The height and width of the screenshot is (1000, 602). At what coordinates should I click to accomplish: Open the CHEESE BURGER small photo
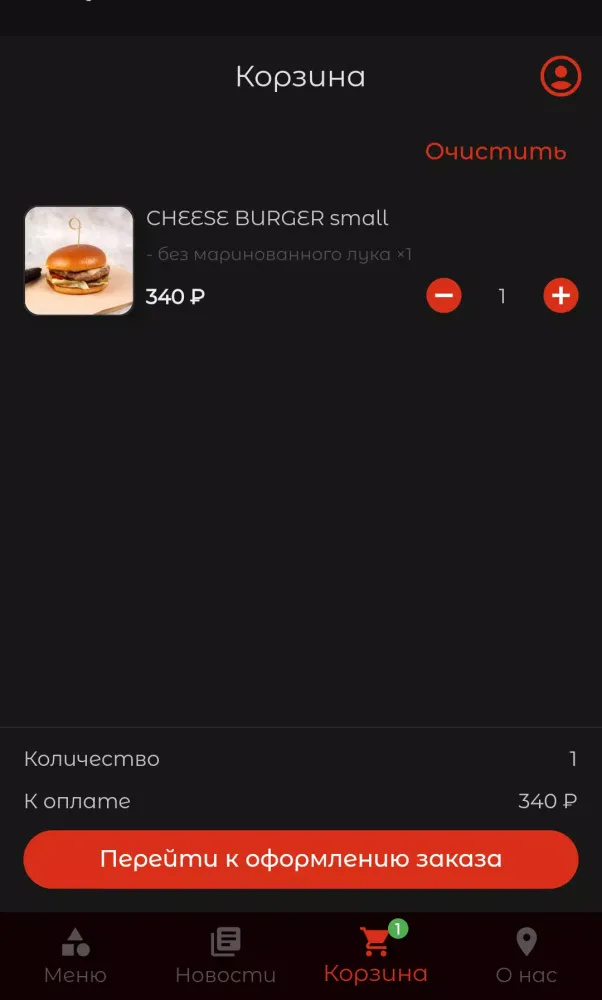point(79,261)
